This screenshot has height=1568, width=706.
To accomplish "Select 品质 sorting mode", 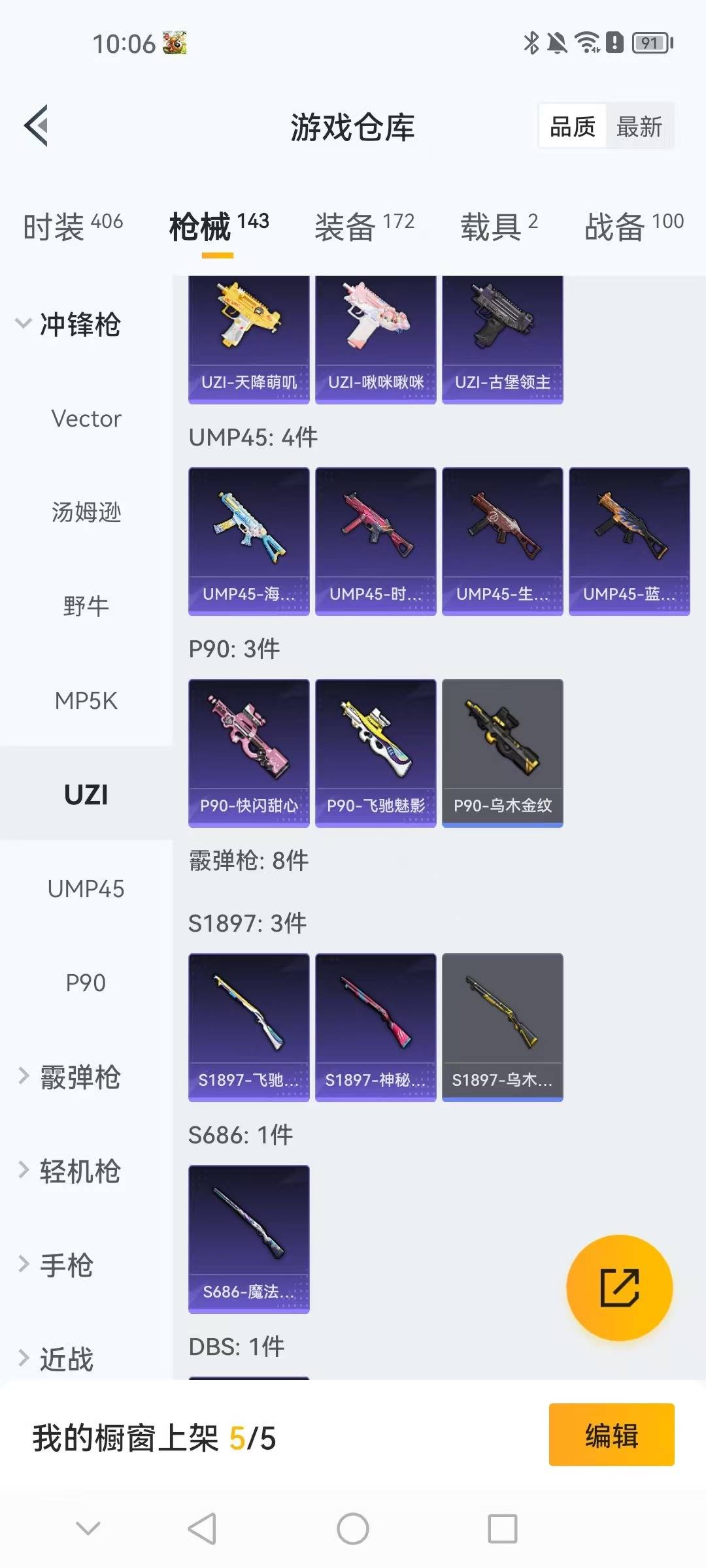I will point(571,127).
